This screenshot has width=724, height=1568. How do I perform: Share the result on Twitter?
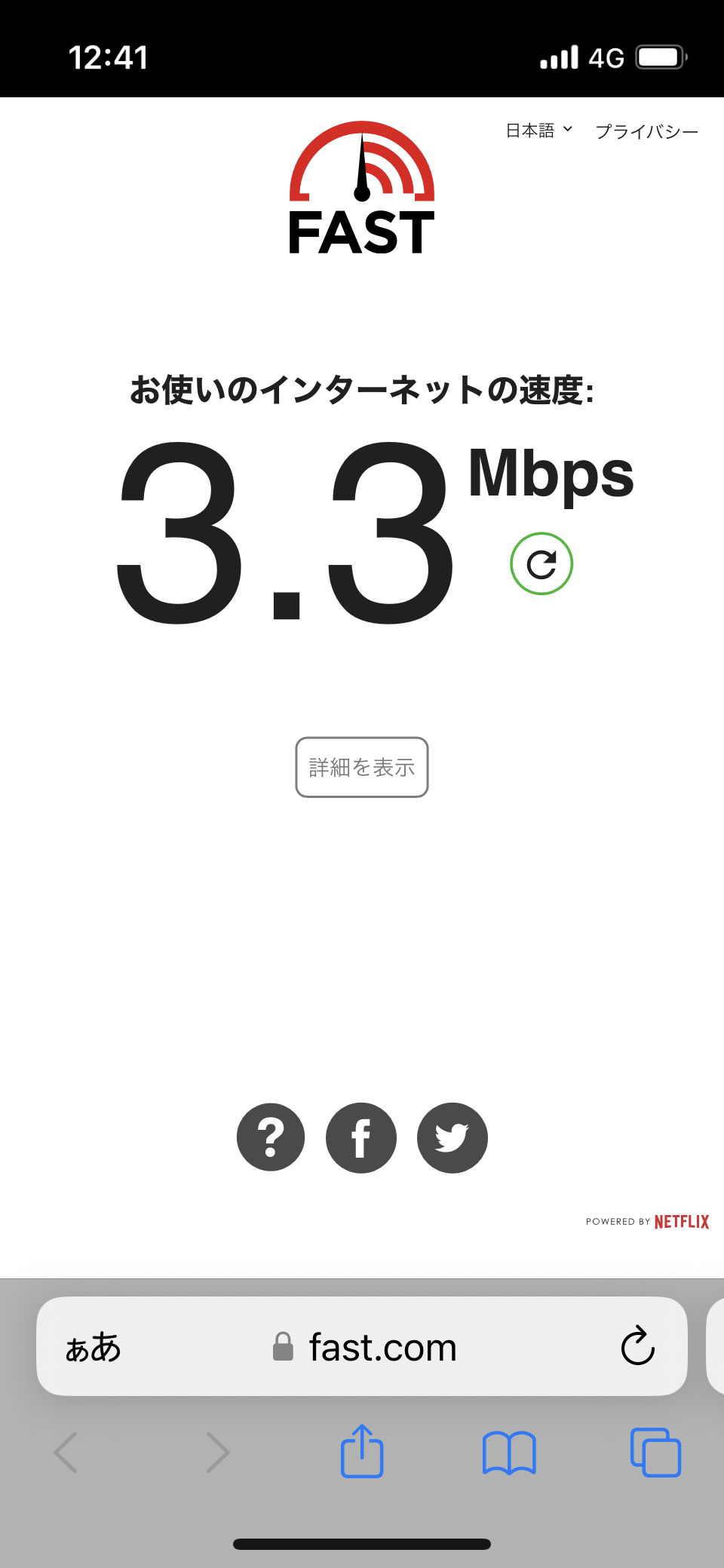click(x=452, y=1137)
